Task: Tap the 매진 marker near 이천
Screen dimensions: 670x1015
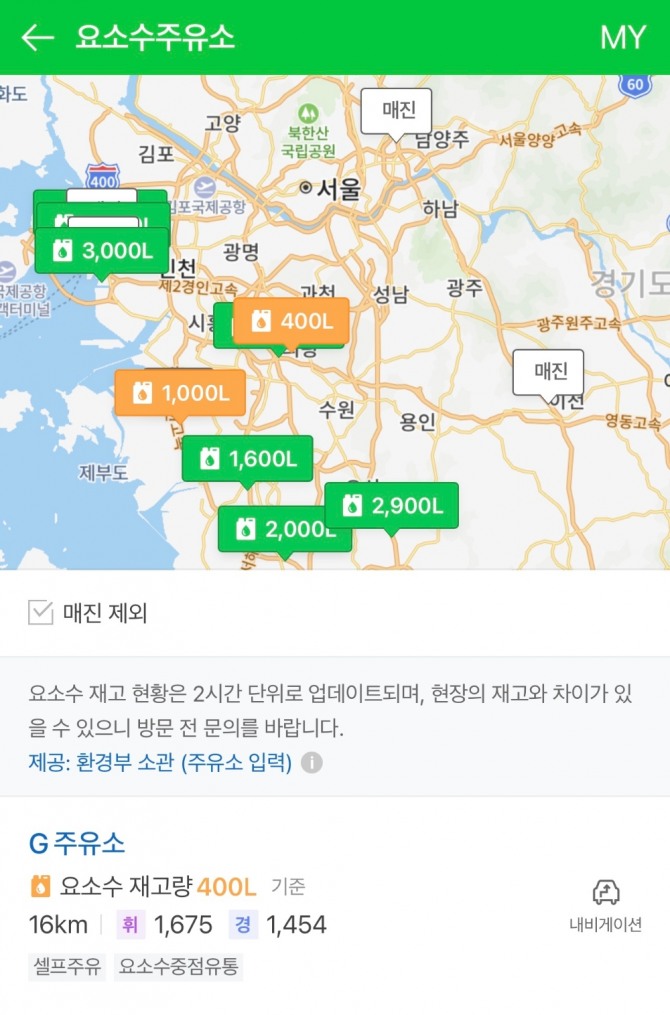Action: point(548,372)
